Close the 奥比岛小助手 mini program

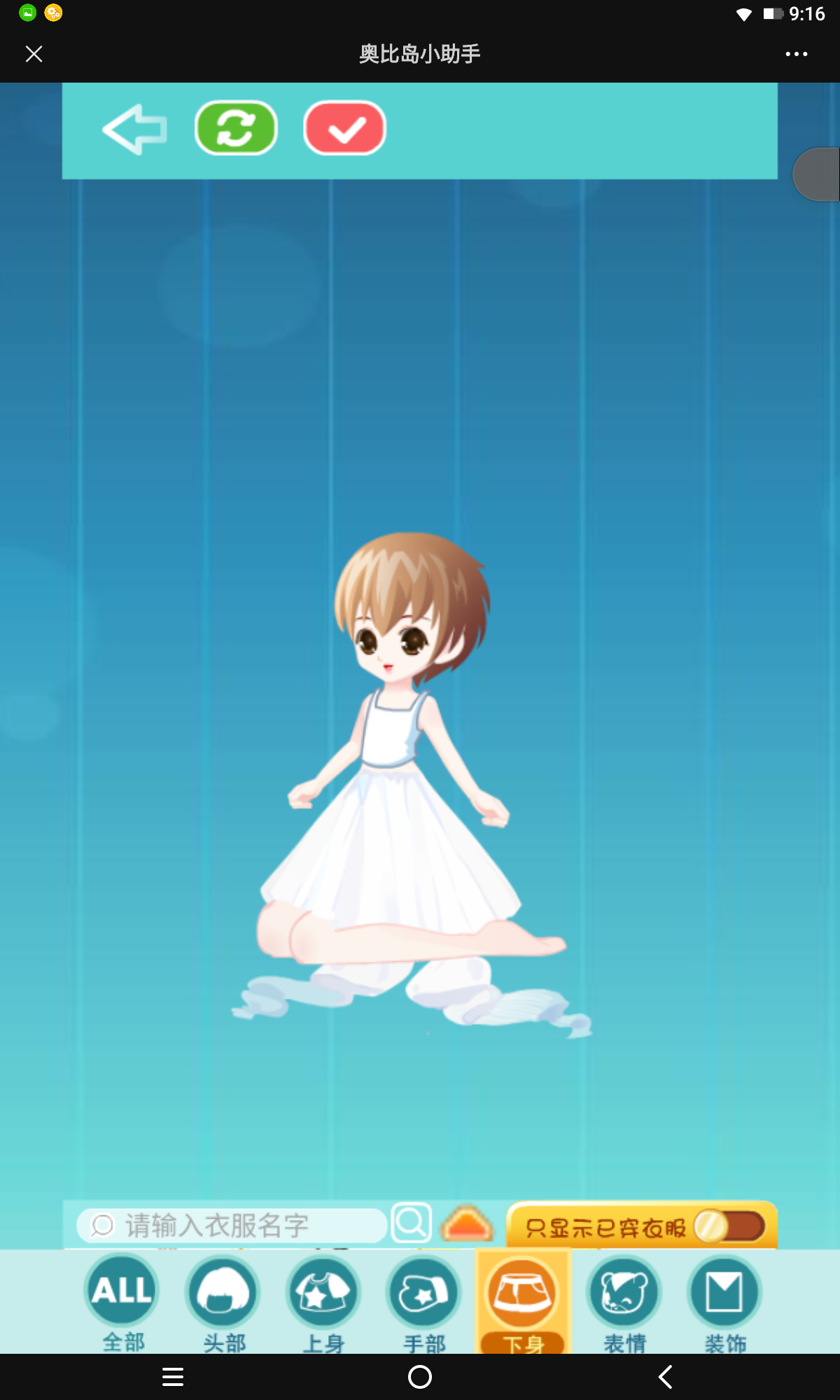pyautogui.click(x=34, y=54)
